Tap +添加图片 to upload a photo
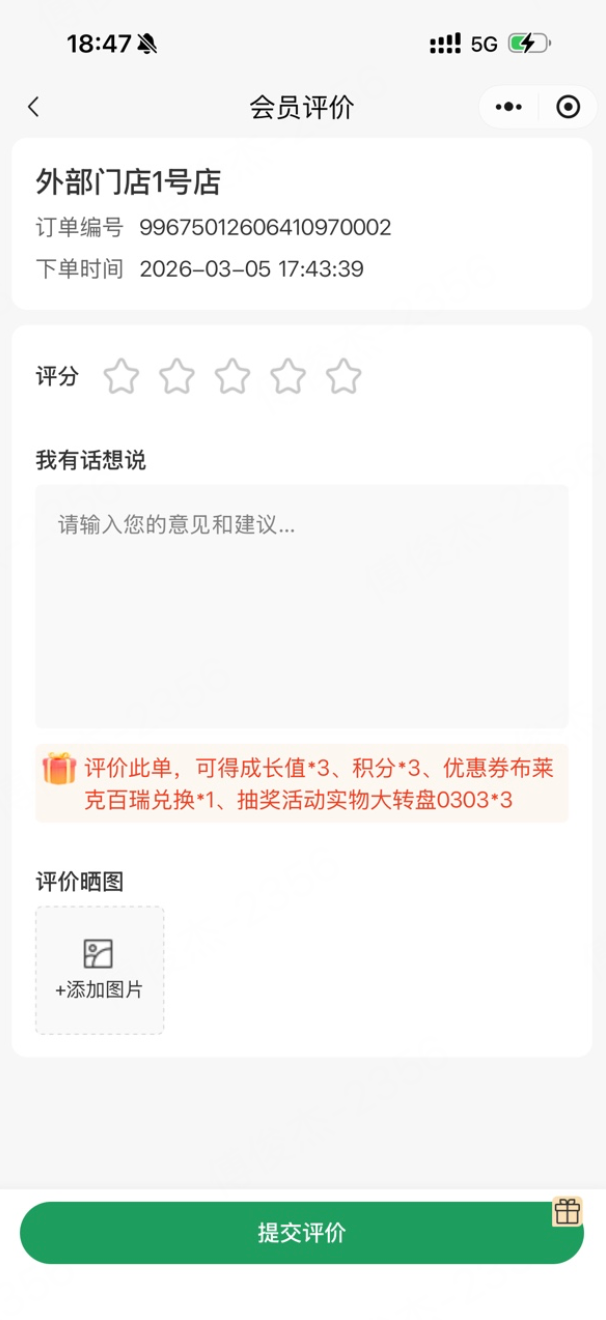606x1320 pixels. tap(99, 969)
